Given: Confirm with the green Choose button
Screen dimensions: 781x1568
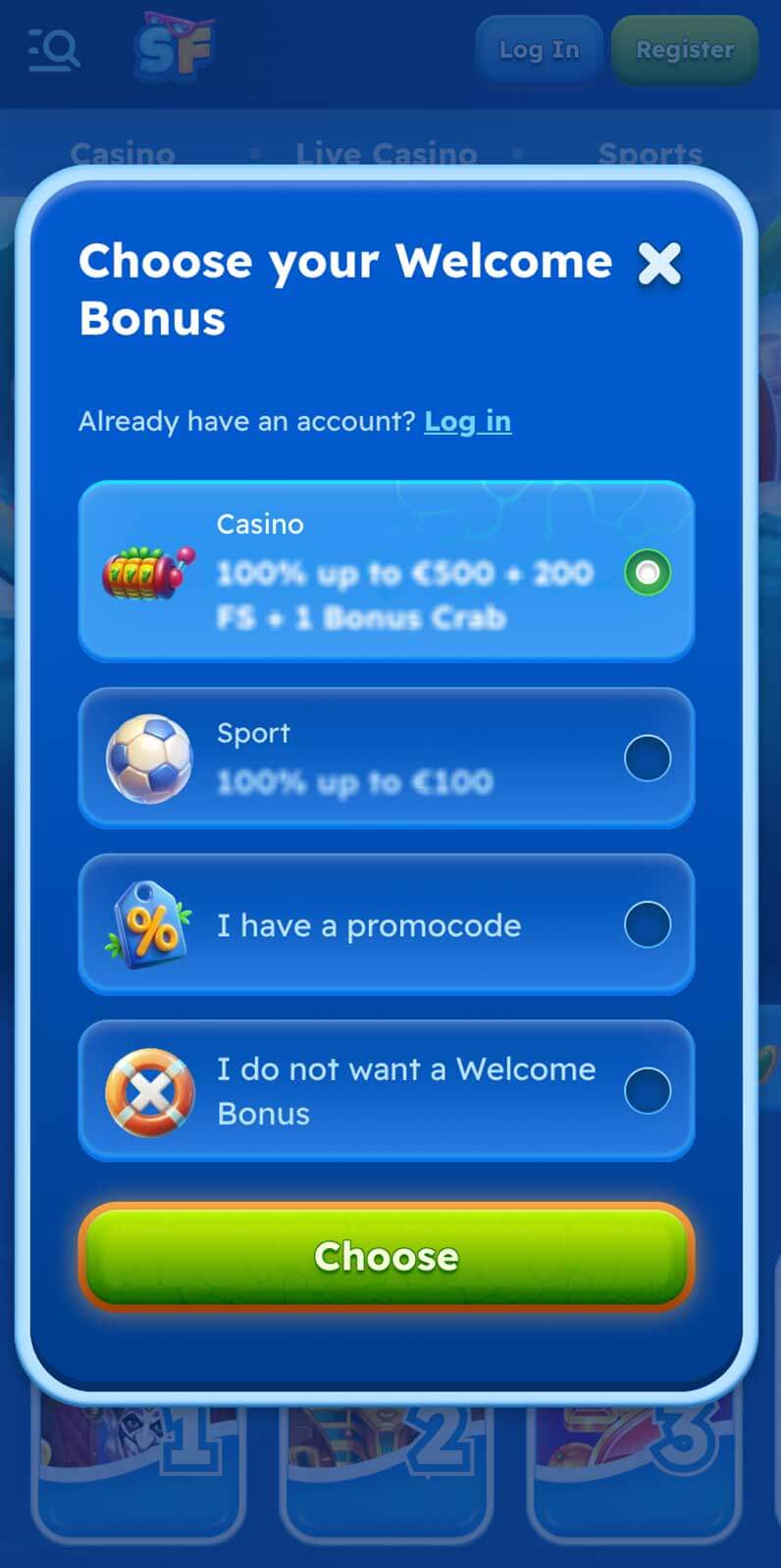Looking at the screenshot, I should (x=386, y=1257).
